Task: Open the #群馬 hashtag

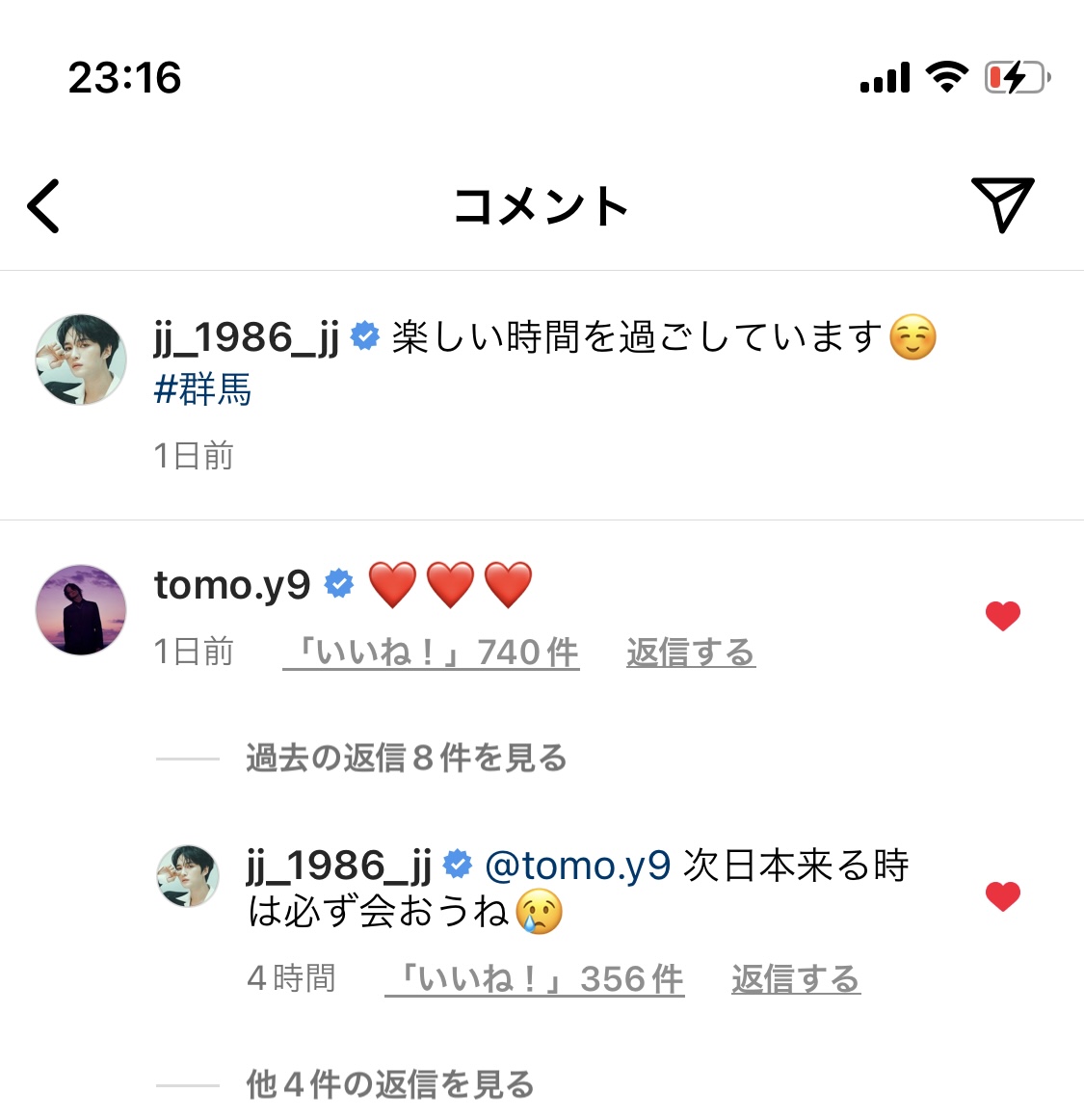Action: 202,390
